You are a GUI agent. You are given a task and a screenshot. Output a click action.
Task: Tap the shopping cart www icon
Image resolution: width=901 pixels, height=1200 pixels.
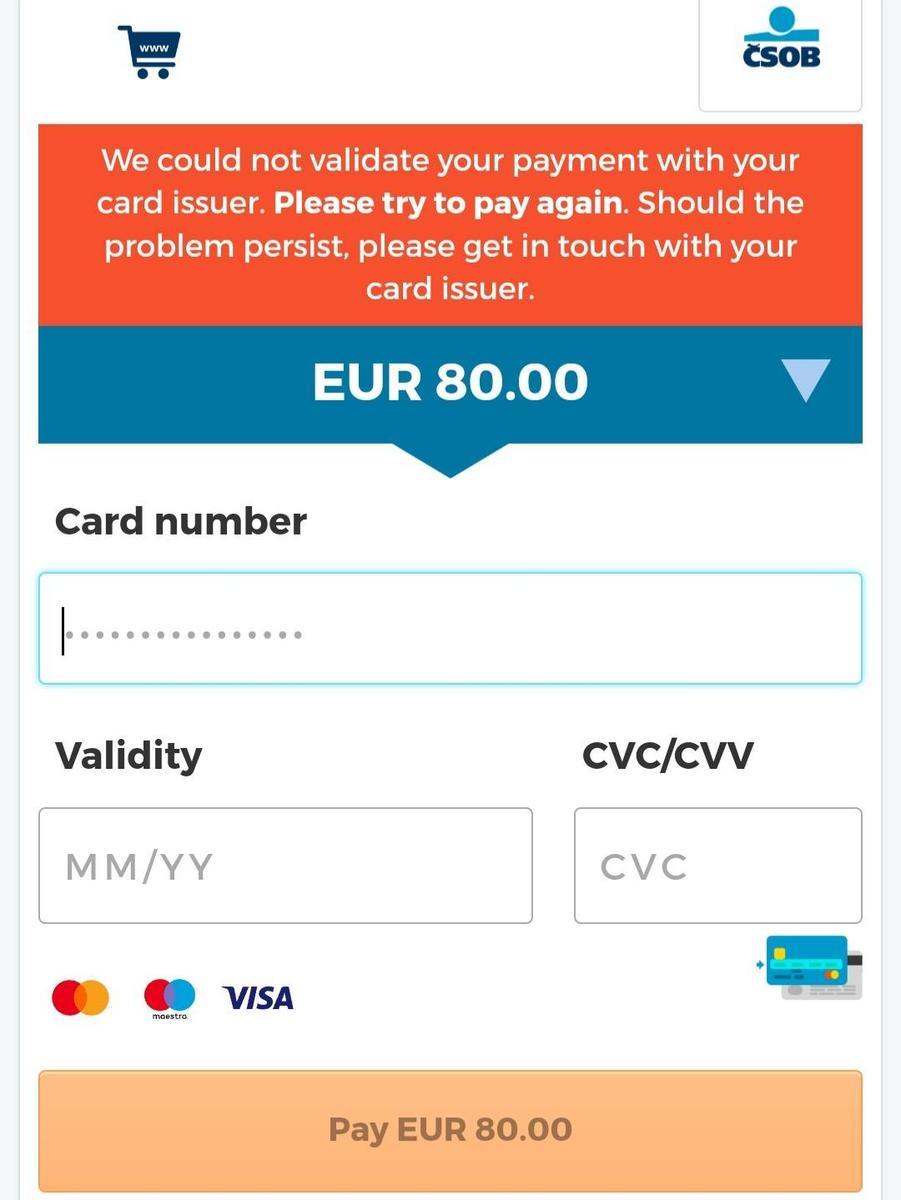click(x=150, y=52)
